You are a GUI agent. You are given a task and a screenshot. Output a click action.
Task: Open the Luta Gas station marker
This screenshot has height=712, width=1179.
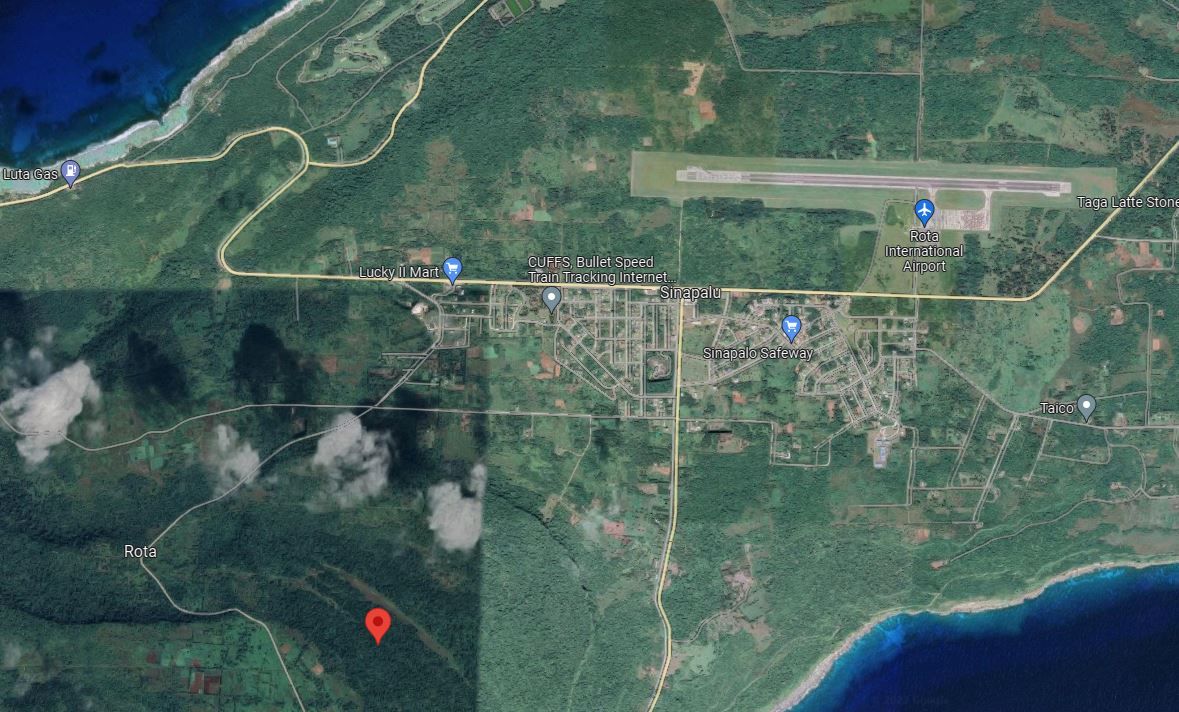tap(70, 172)
